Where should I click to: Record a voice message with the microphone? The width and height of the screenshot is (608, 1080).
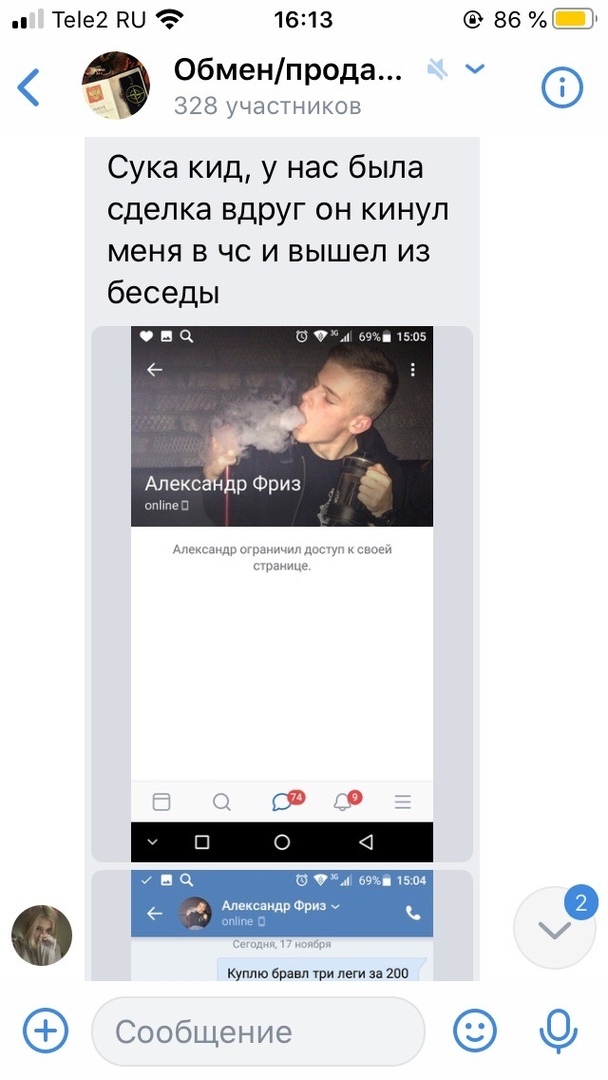[x=558, y=1030]
